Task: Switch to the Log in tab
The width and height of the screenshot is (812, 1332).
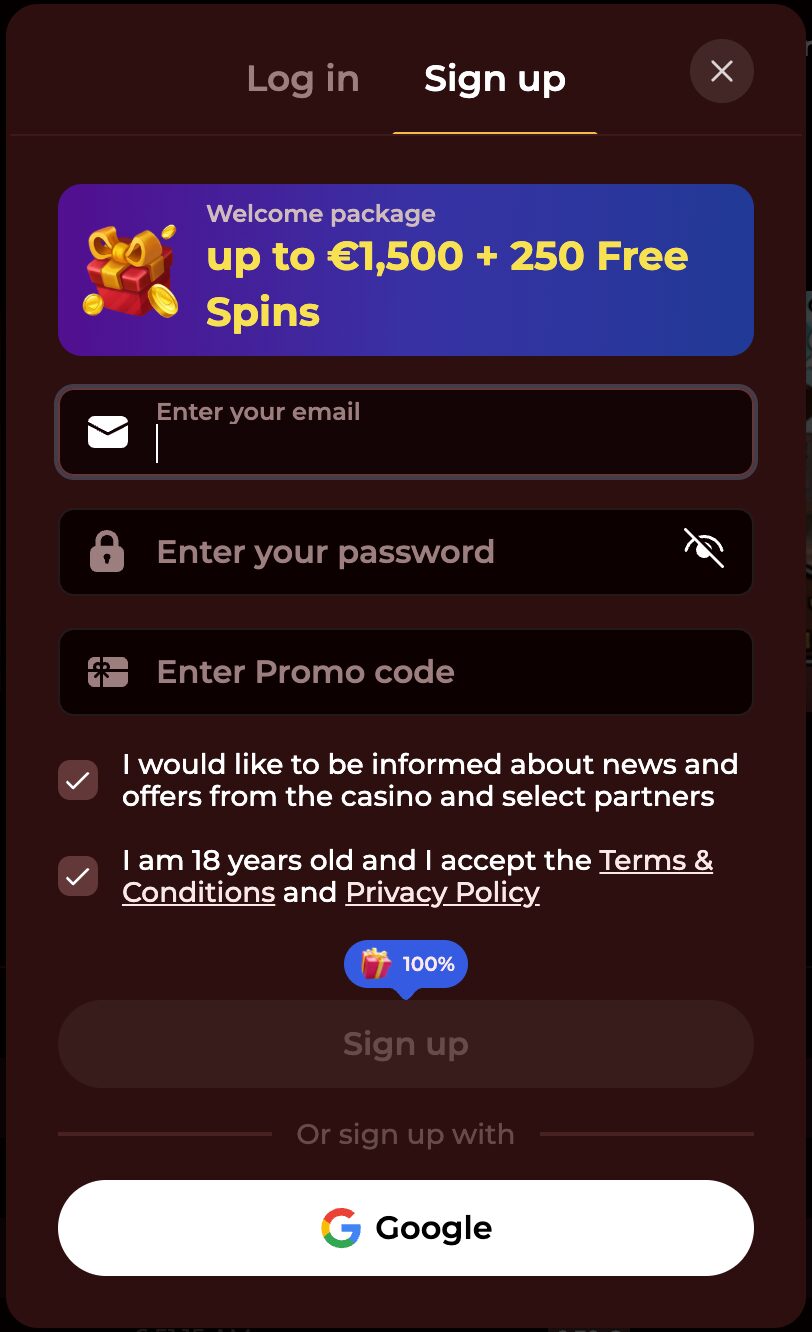Action: 302,79
